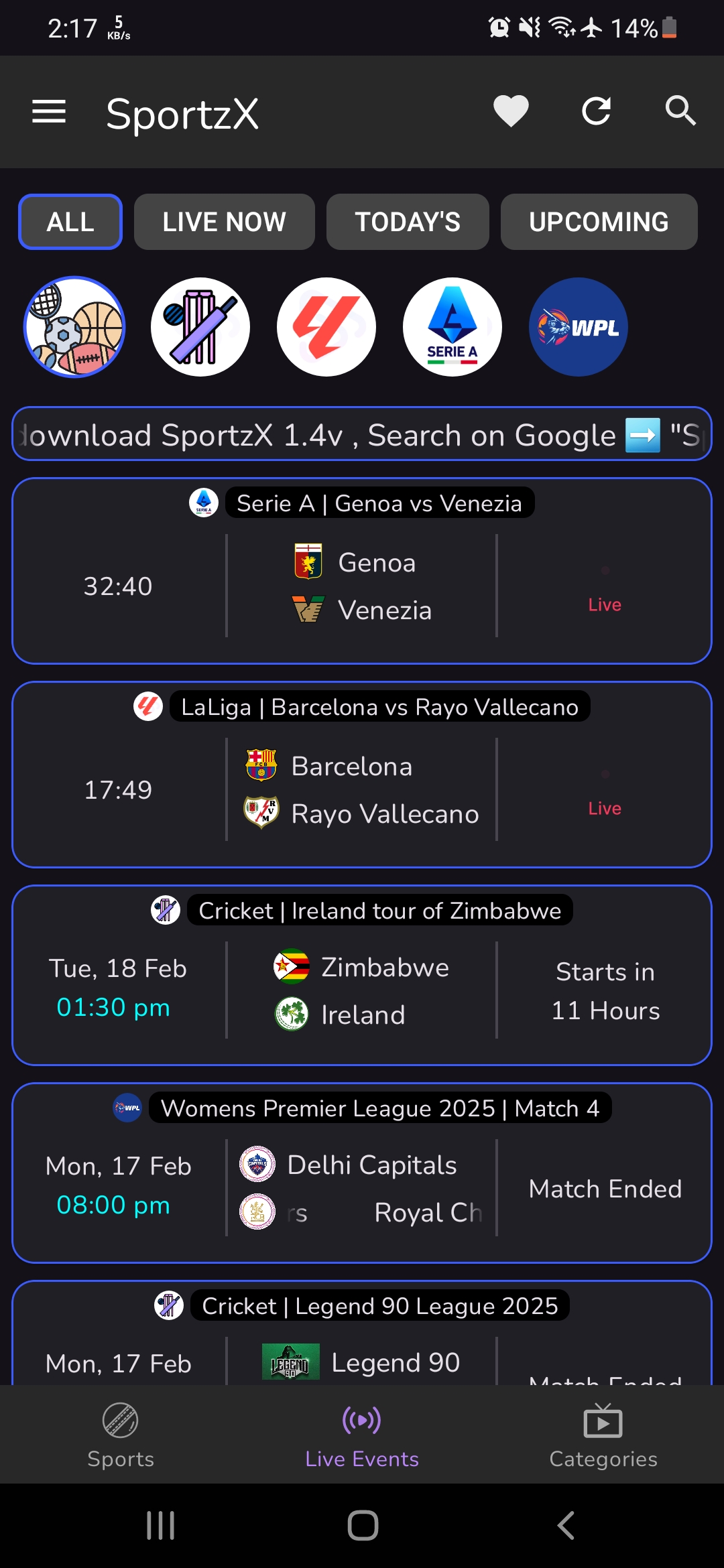This screenshot has width=724, height=1568.
Task: Go back using system back button
Action: click(x=565, y=1526)
